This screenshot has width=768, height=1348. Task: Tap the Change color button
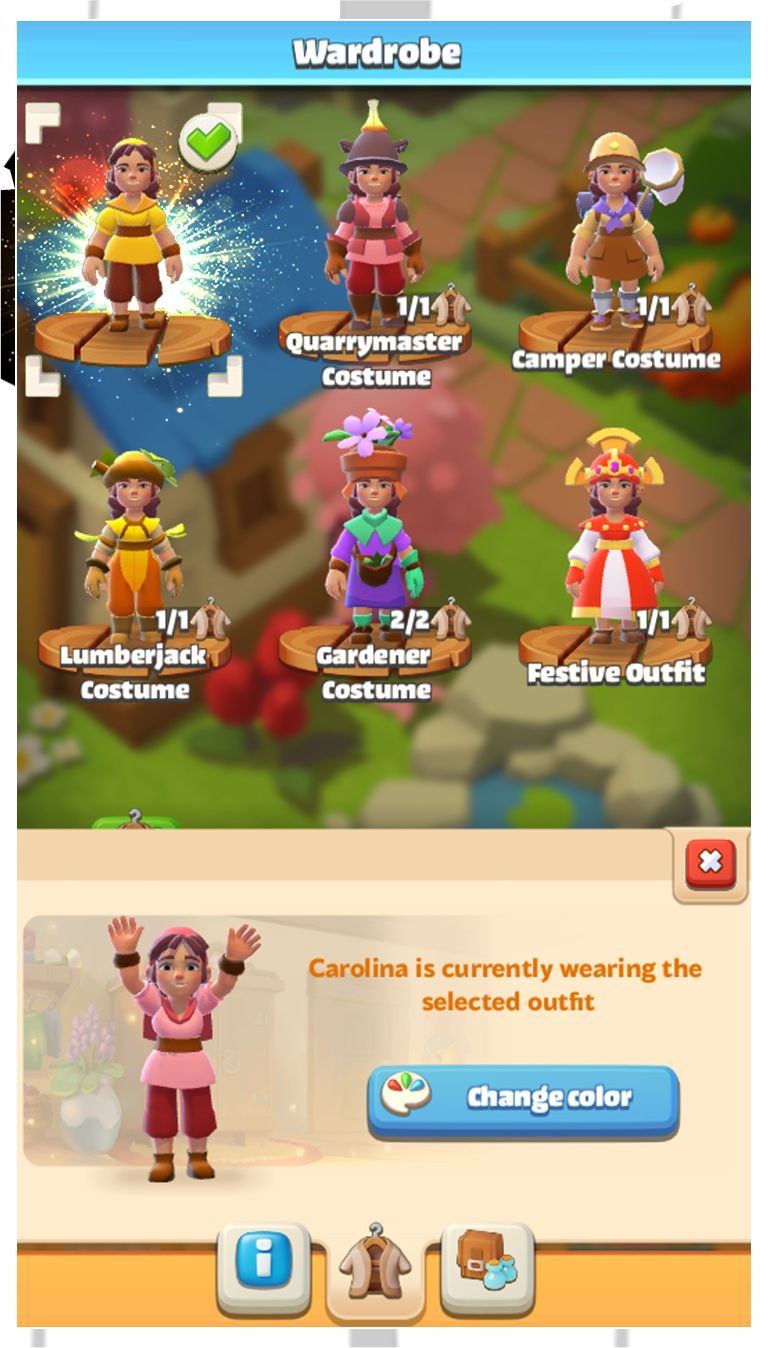click(523, 1099)
